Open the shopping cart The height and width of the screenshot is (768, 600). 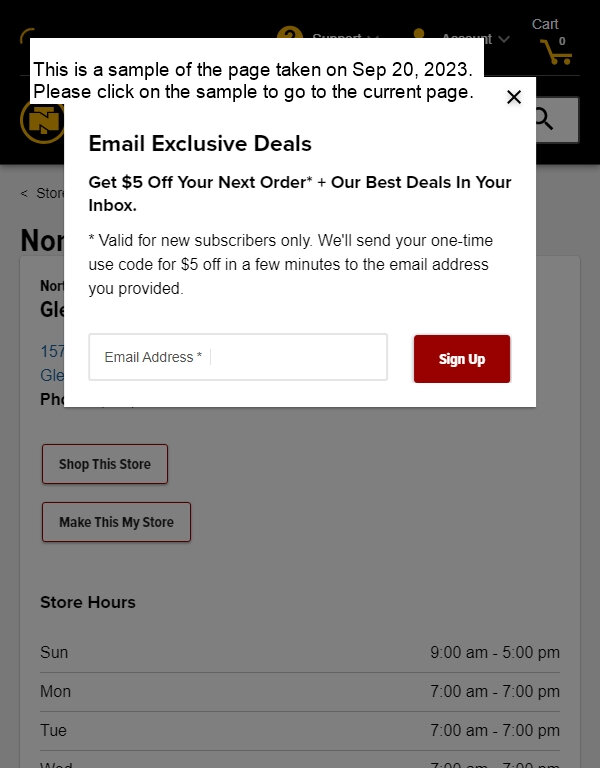pos(553,42)
